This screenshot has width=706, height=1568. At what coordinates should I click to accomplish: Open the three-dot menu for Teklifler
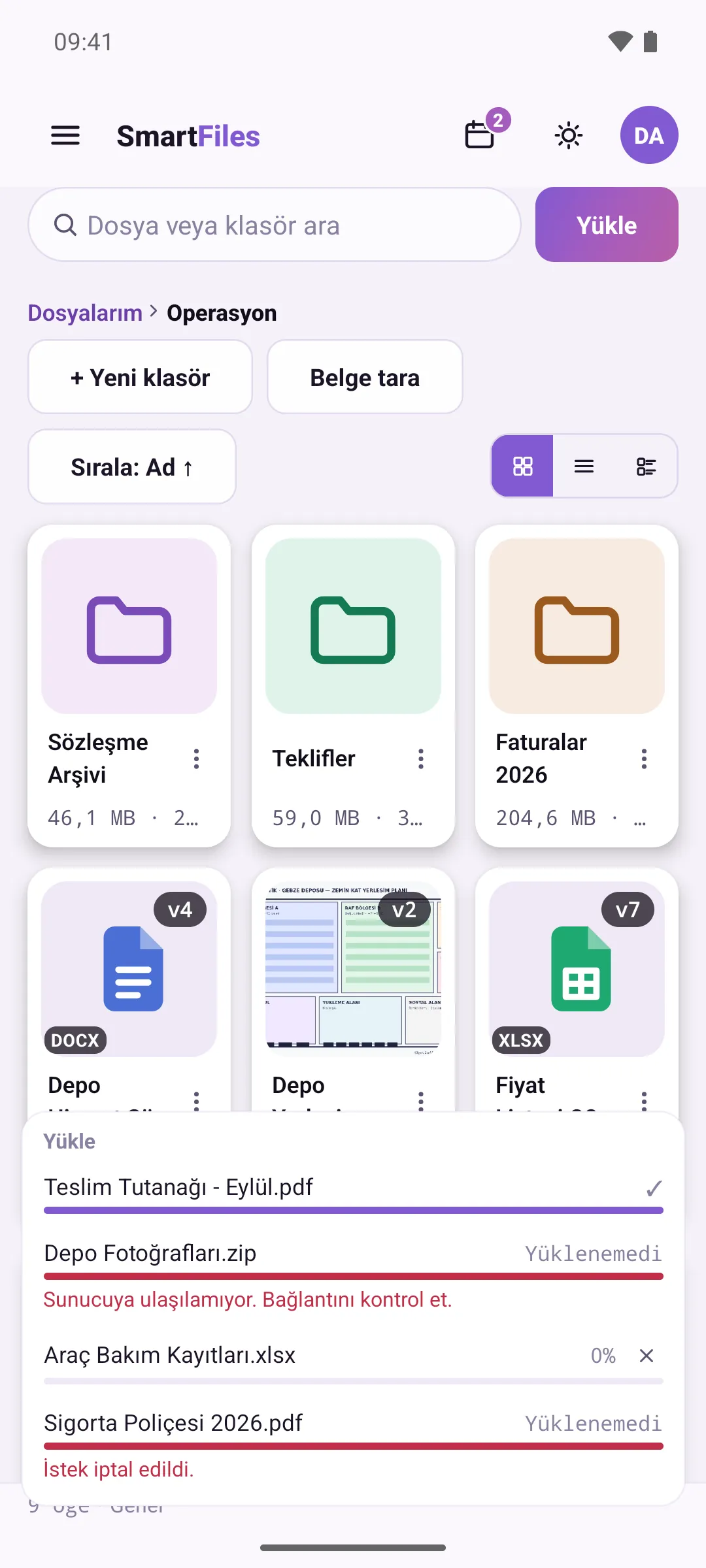tap(421, 759)
